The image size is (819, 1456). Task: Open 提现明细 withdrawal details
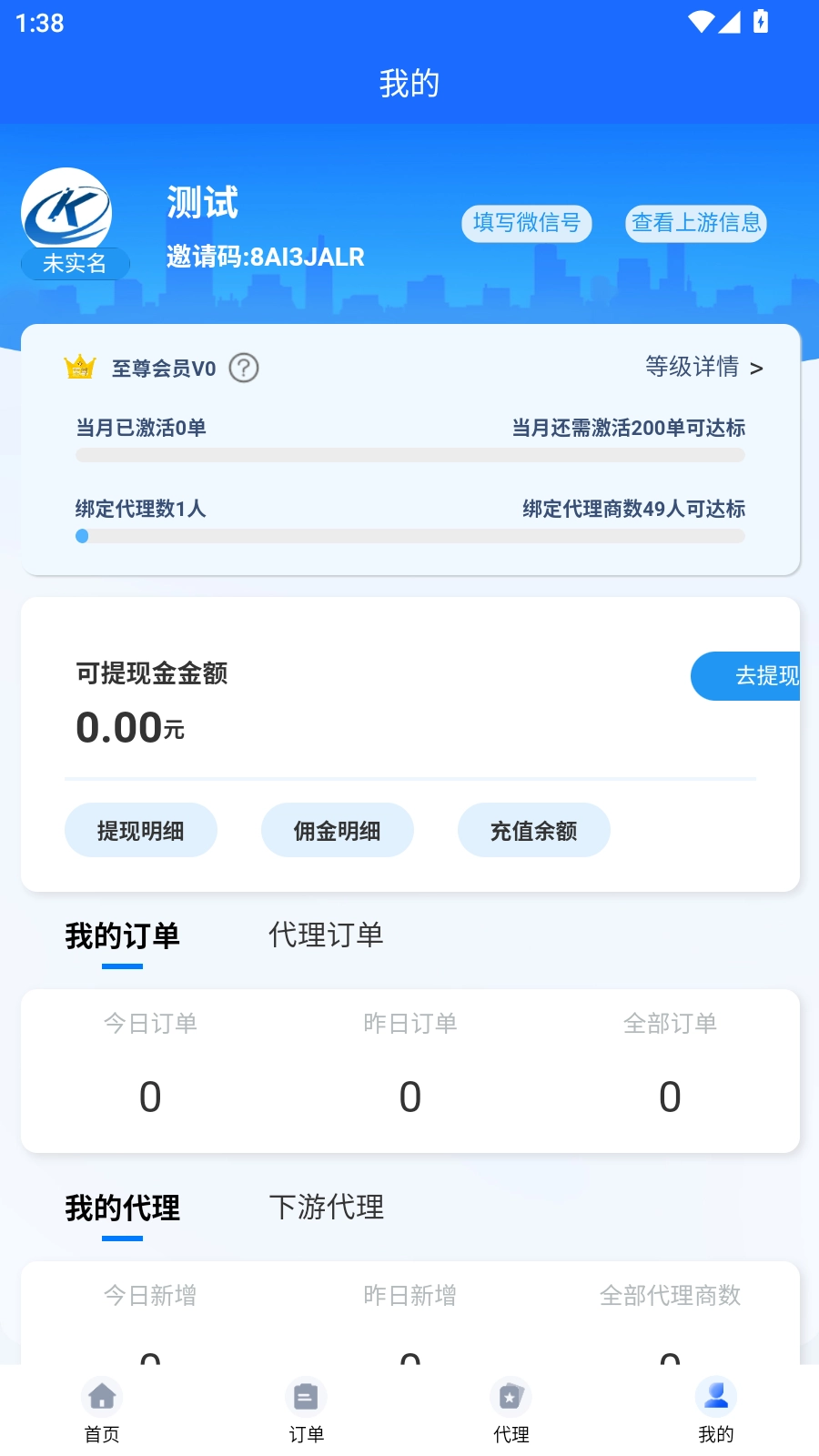point(141,830)
